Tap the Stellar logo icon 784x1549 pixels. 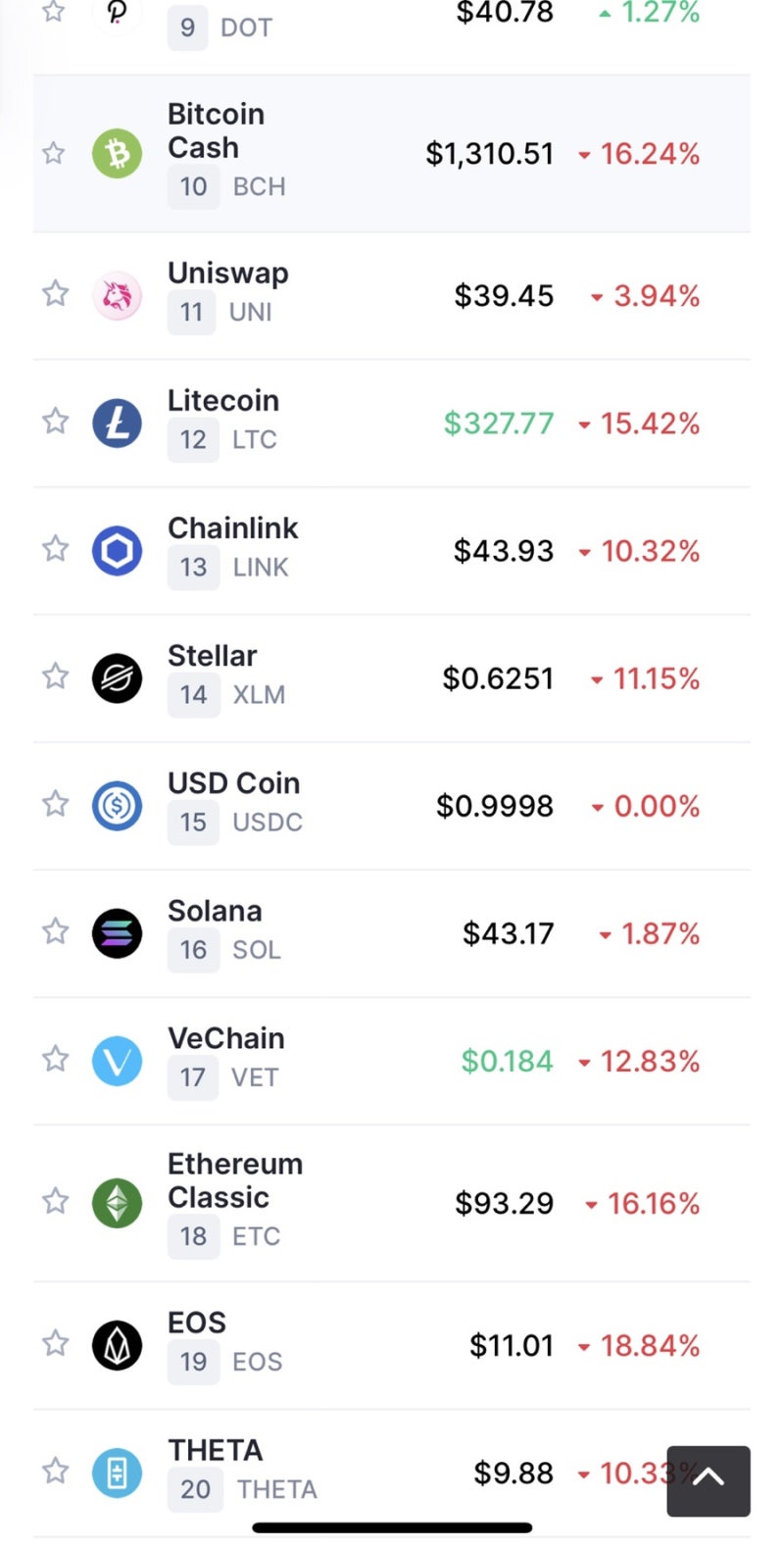[117, 677]
